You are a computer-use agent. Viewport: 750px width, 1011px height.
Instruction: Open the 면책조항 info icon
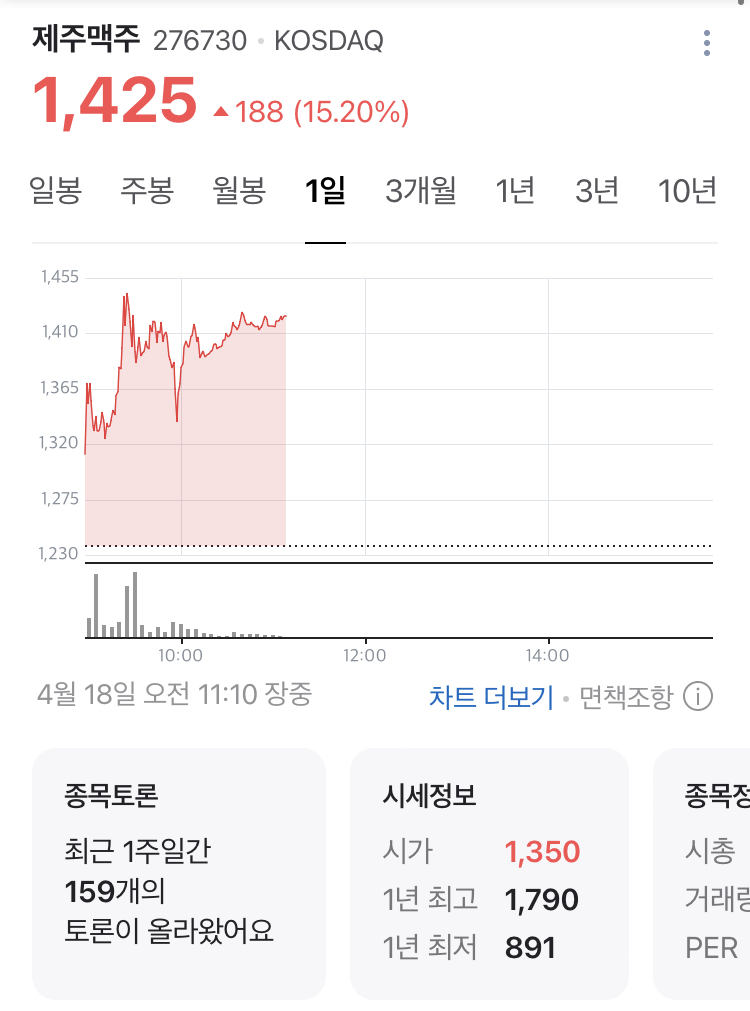698,697
